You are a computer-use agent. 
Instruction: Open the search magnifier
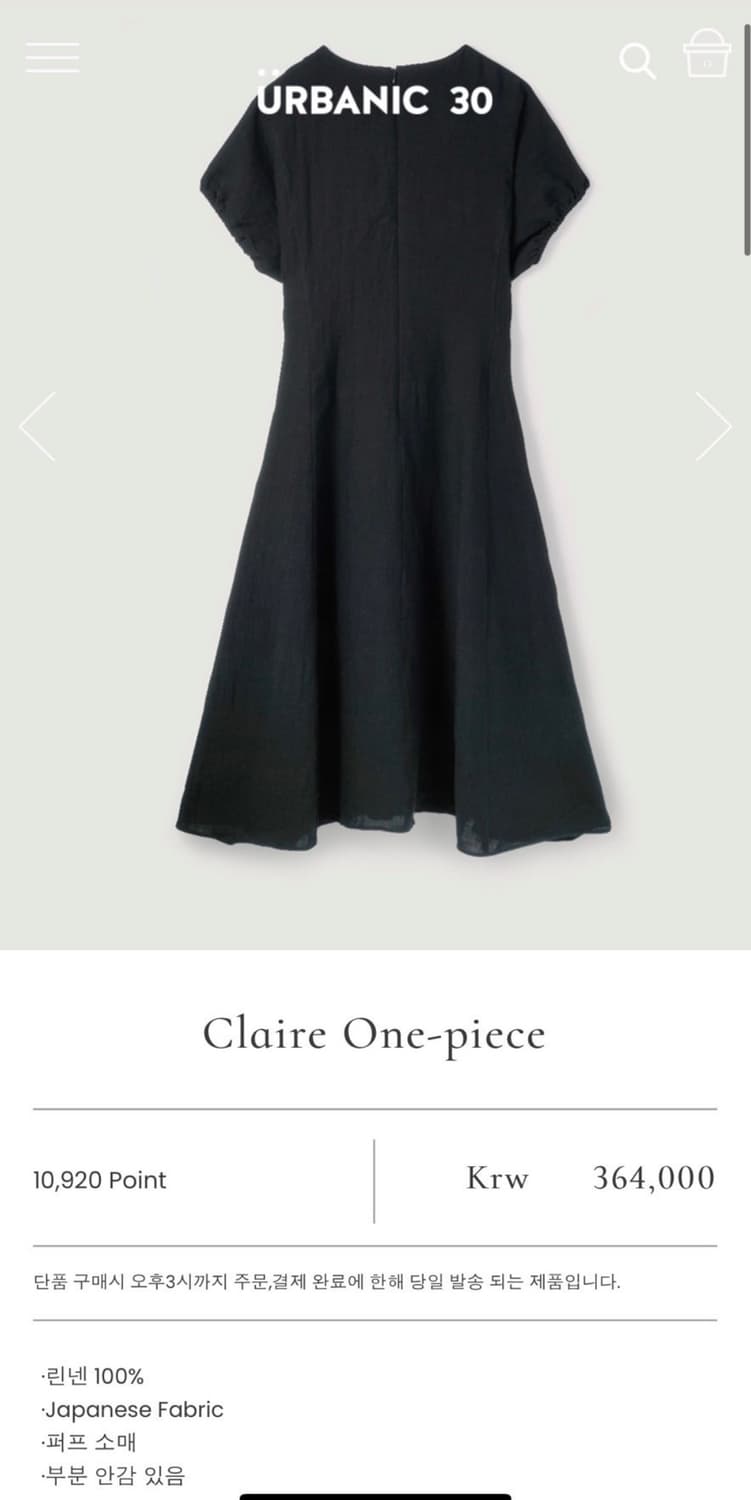coord(637,60)
